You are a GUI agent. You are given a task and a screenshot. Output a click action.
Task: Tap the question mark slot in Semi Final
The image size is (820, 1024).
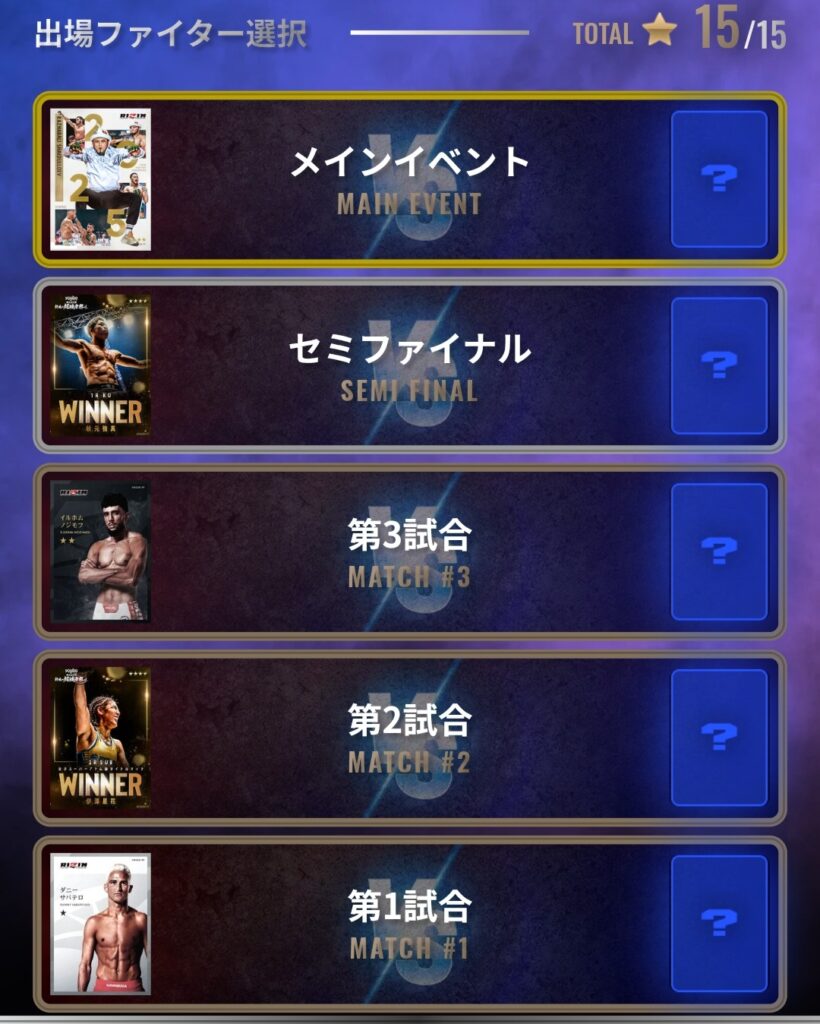click(x=718, y=365)
